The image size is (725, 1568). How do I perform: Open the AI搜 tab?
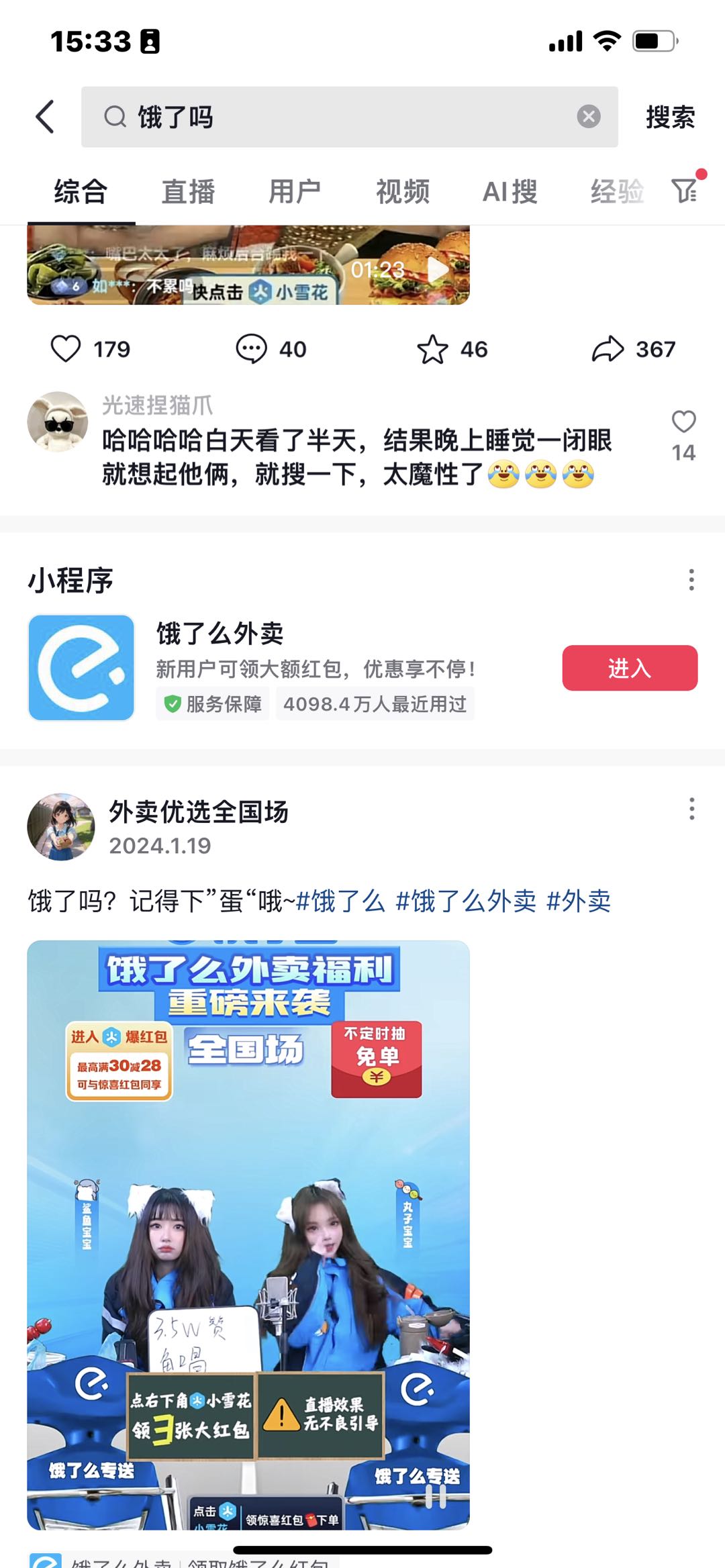click(510, 192)
